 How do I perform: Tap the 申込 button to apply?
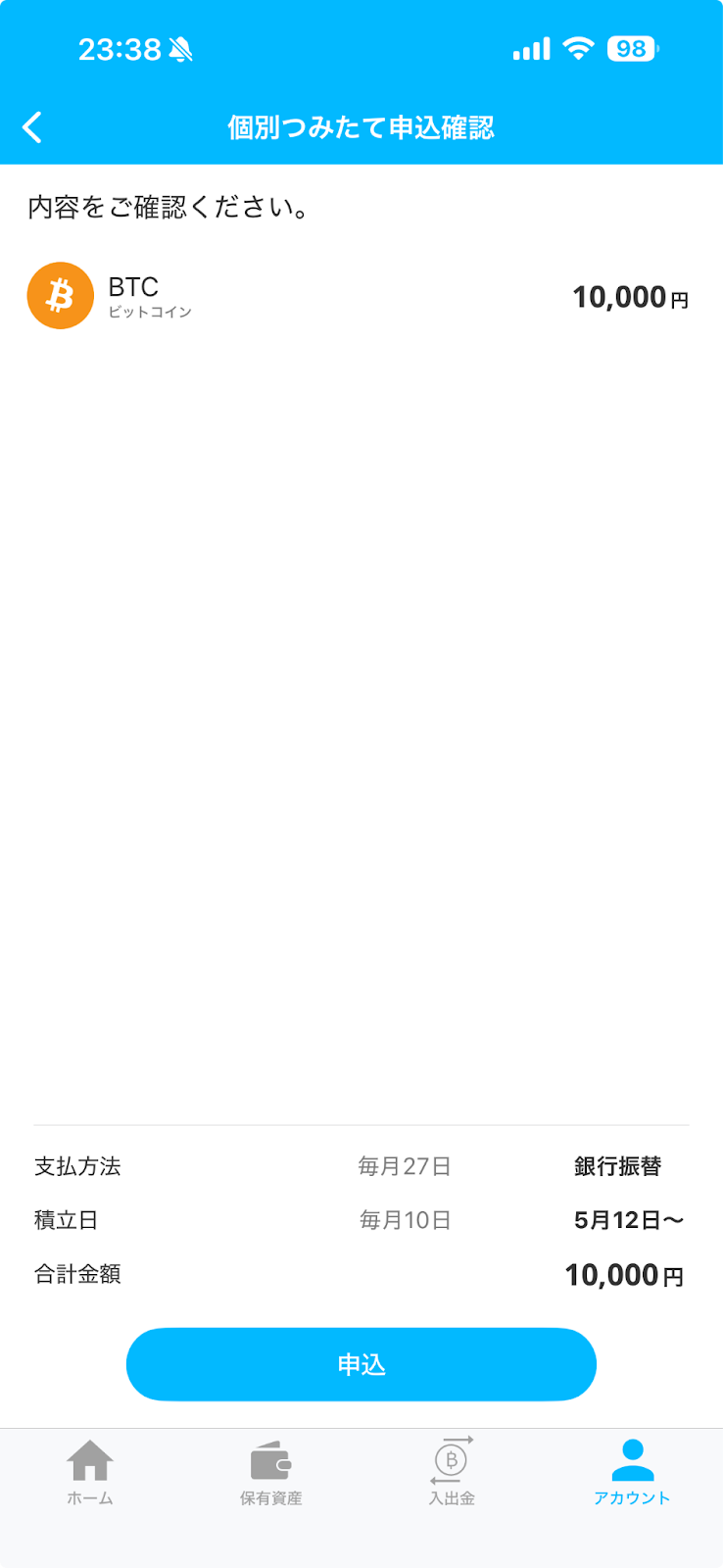[x=361, y=1364]
